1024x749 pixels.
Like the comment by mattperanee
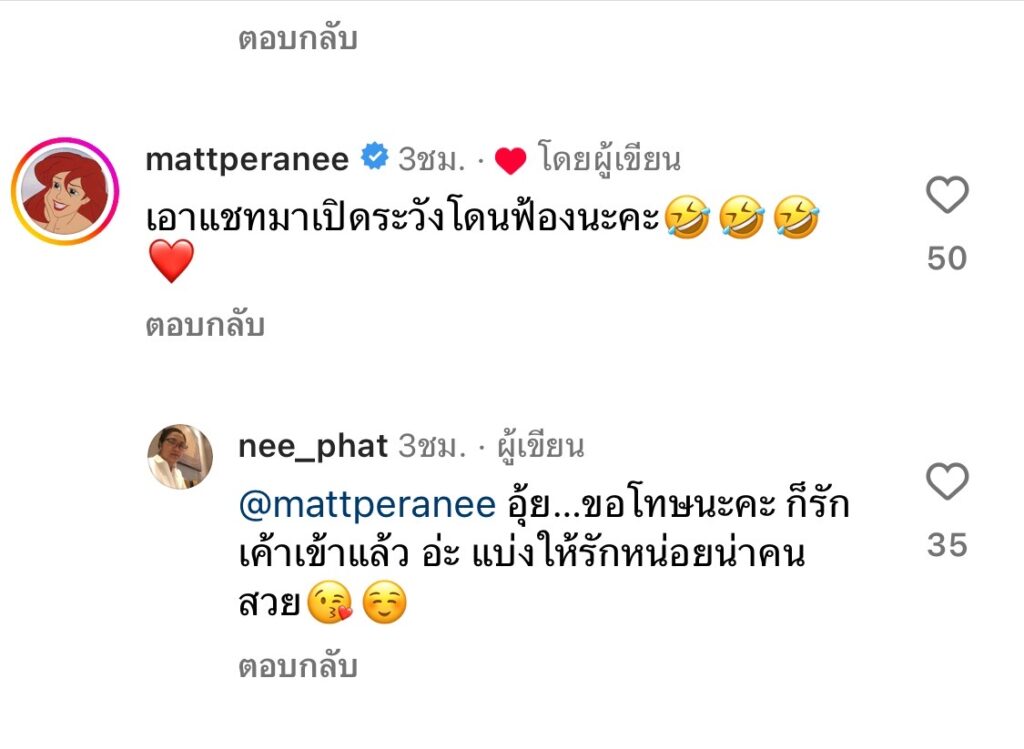946,196
